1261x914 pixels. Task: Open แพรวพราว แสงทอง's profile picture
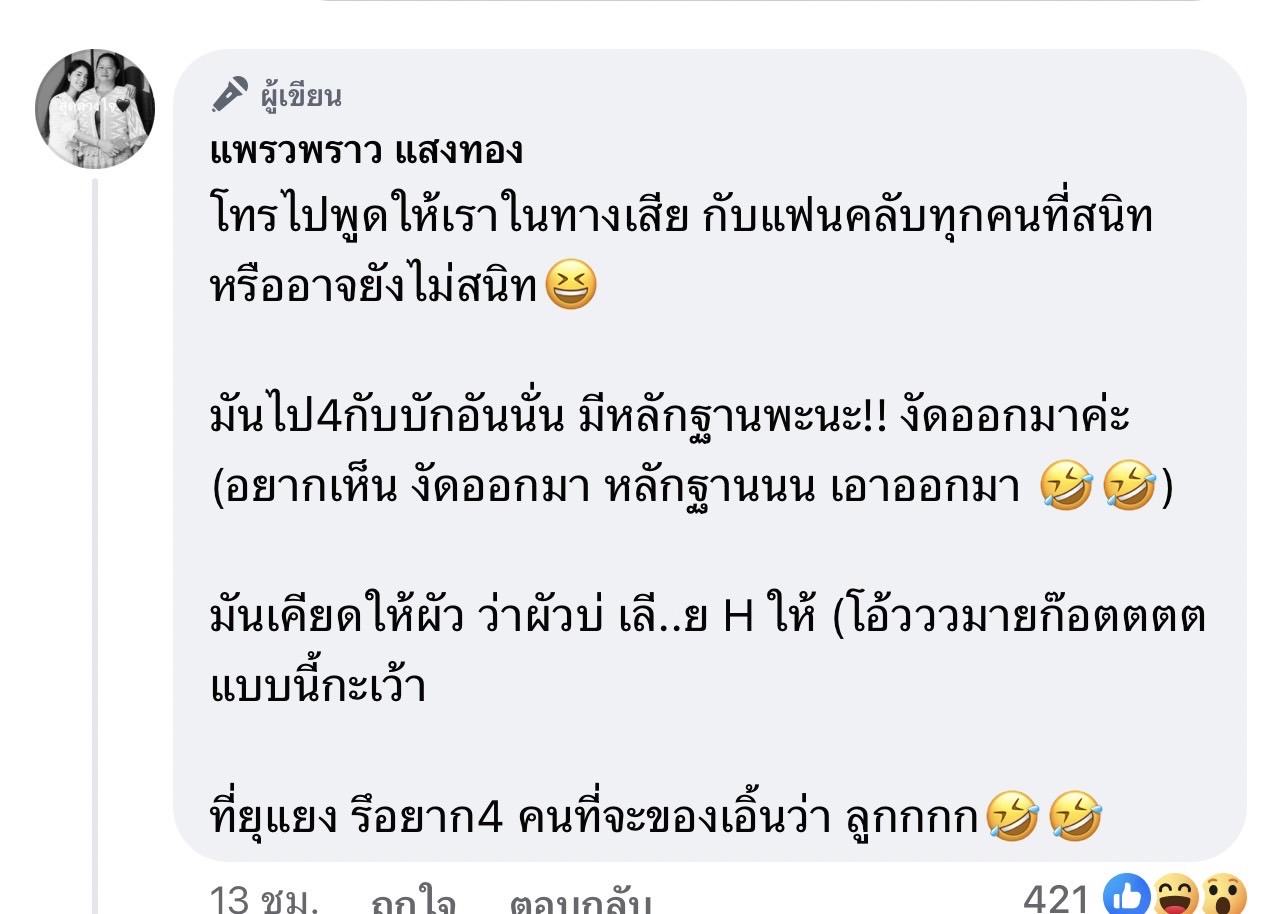tap(95, 109)
